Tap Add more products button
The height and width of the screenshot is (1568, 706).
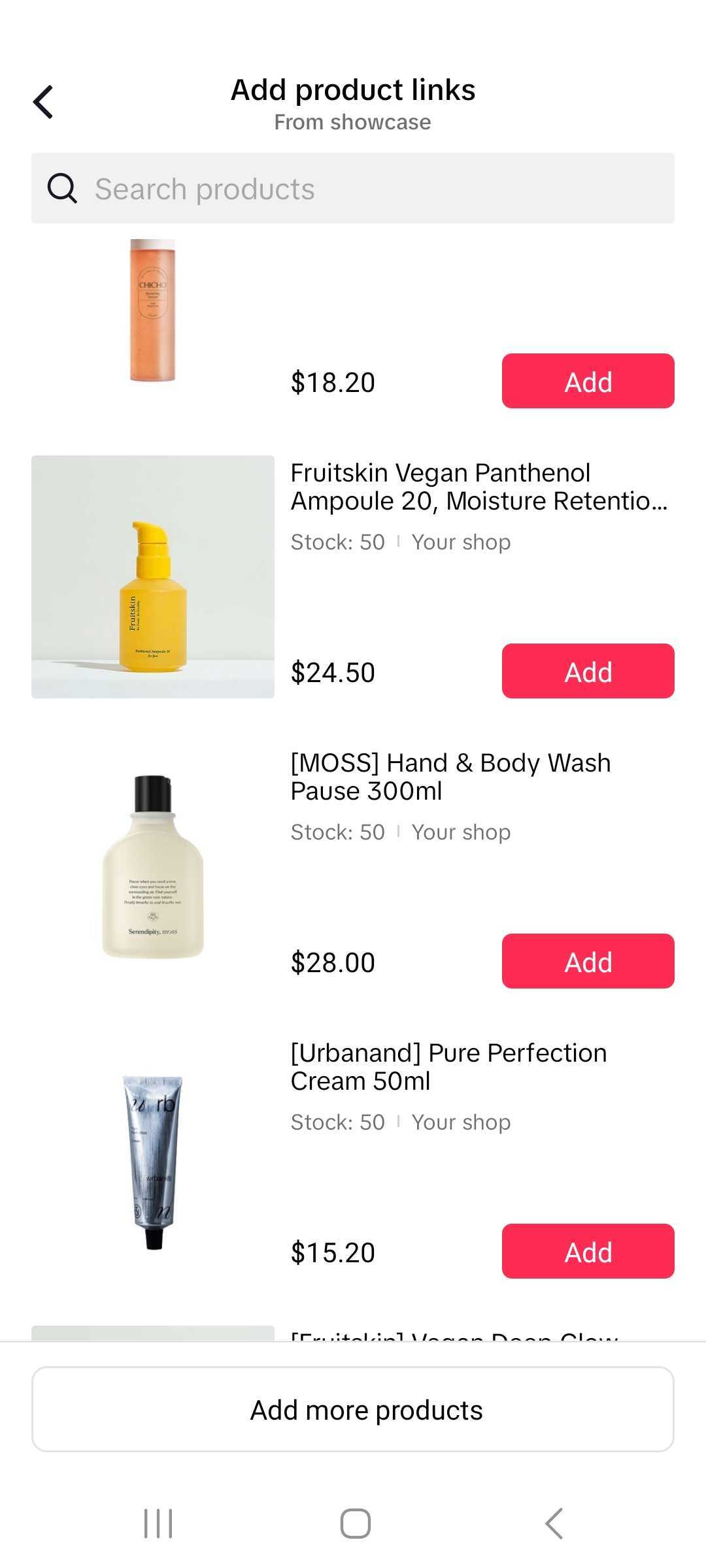353,1410
